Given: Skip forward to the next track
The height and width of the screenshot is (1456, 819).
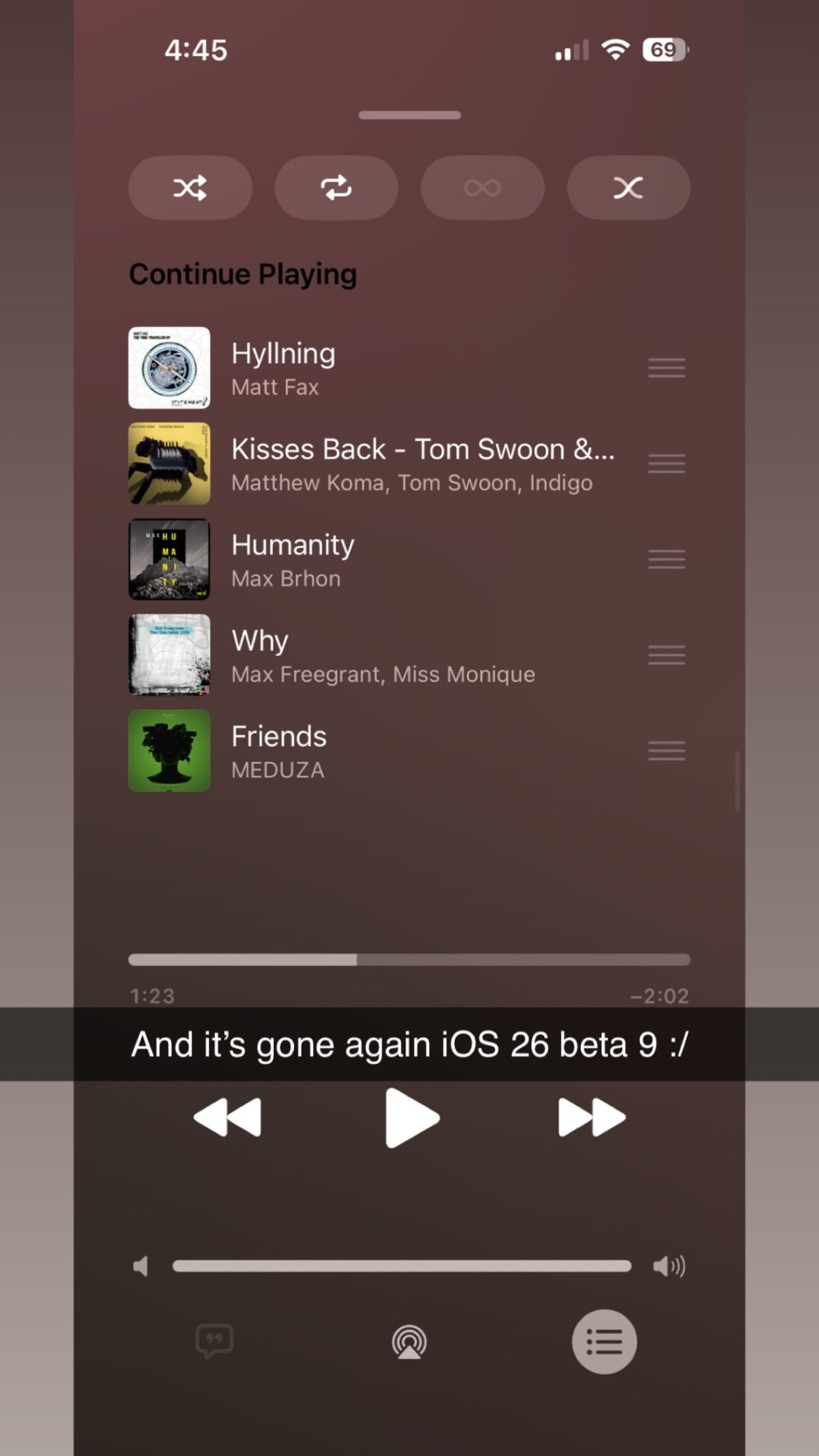Looking at the screenshot, I should (591, 1117).
